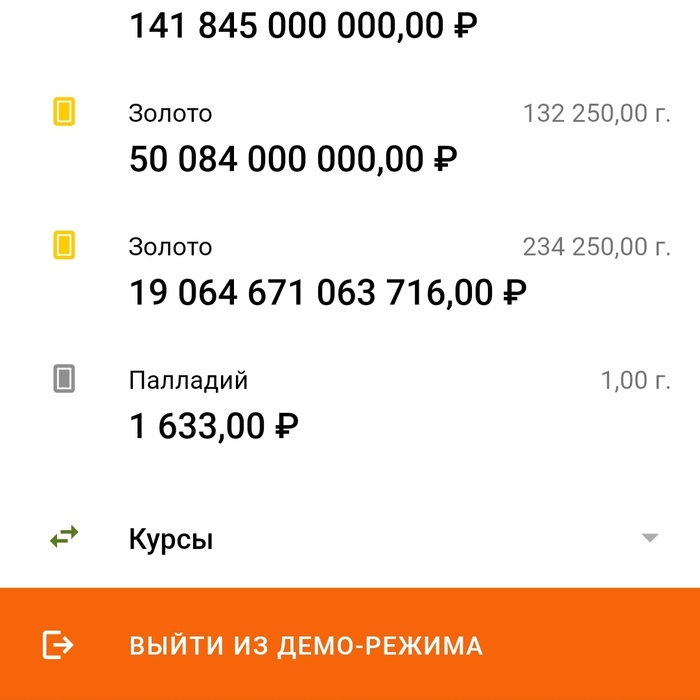This screenshot has height=700, width=700.
Task: Tap Выйти из демо-режима button
Action: tap(350, 645)
